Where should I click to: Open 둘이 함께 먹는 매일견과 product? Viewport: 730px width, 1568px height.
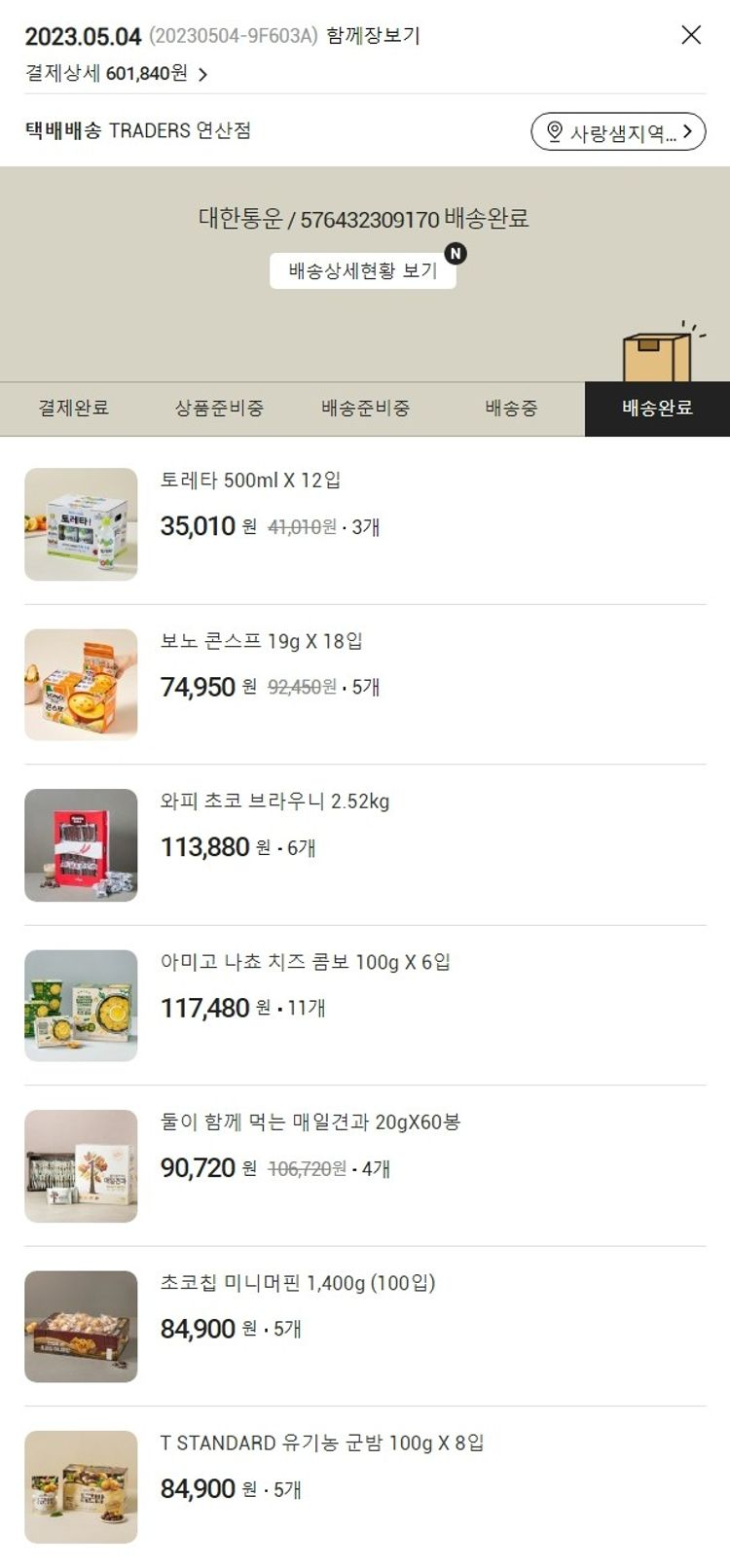310,1123
